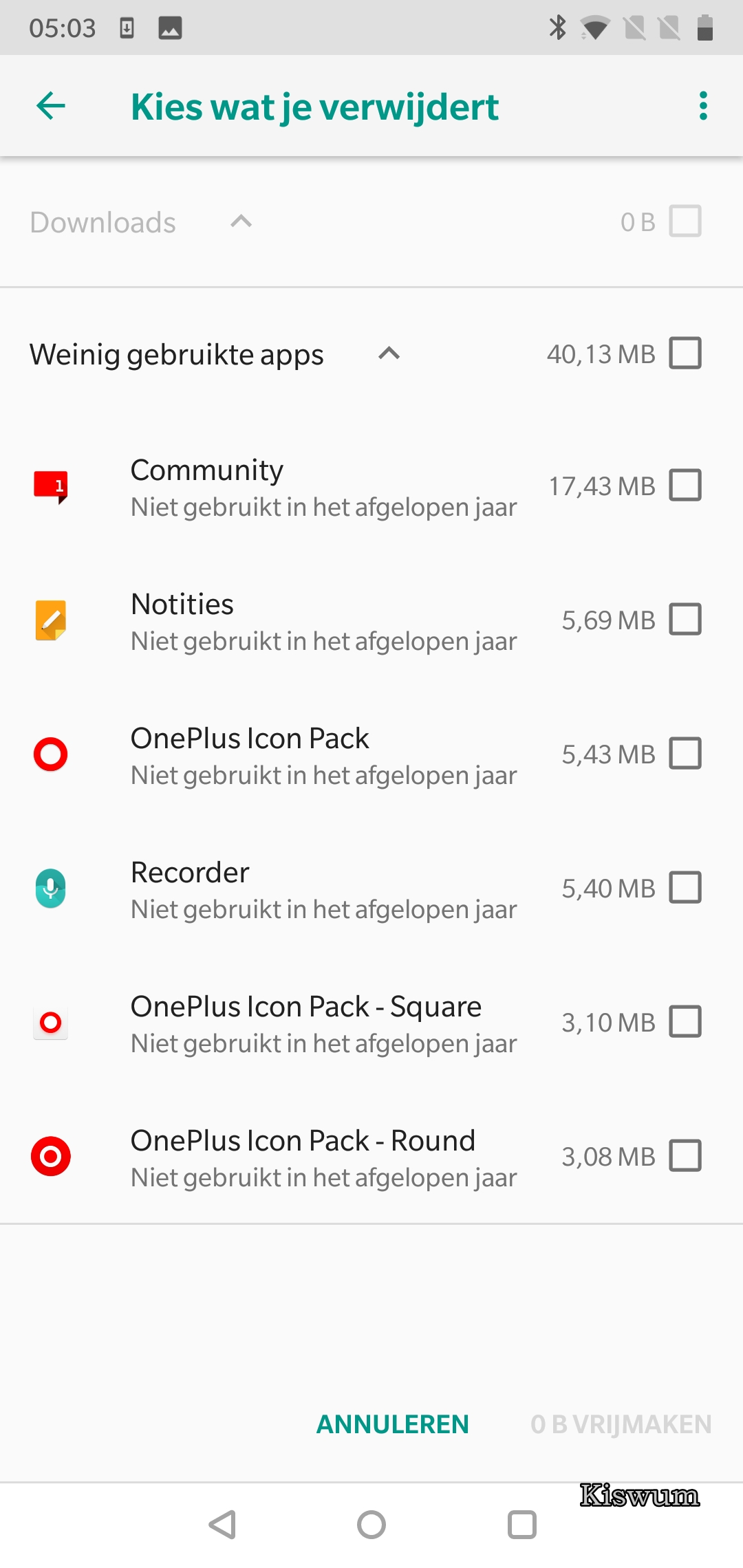Screen dimensions: 743x1568
Task: Select all Weinig gebruikte apps checkbox
Action: pyautogui.click(x=685, y=353)
